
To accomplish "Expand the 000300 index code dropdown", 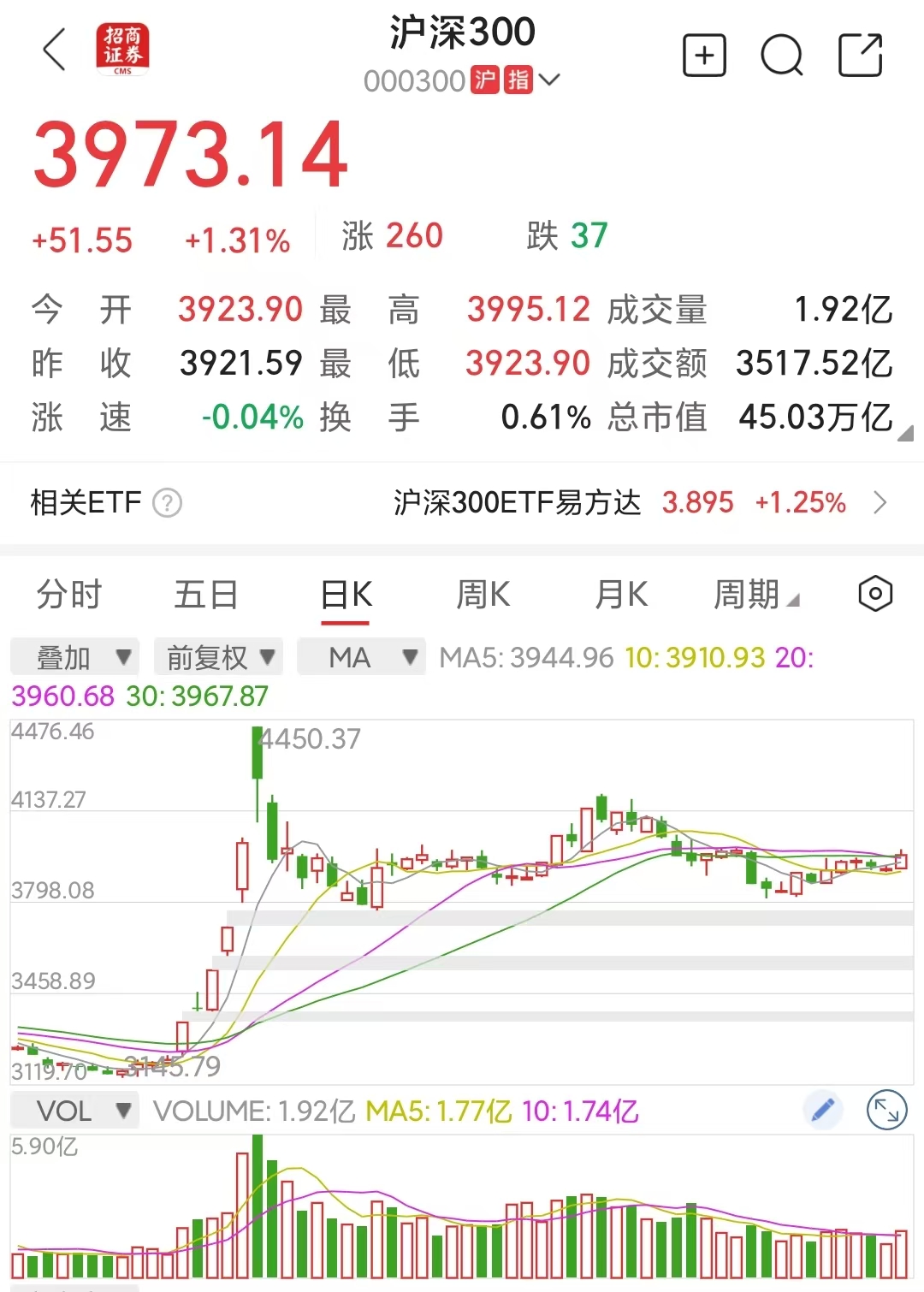I will click(549, 80).
